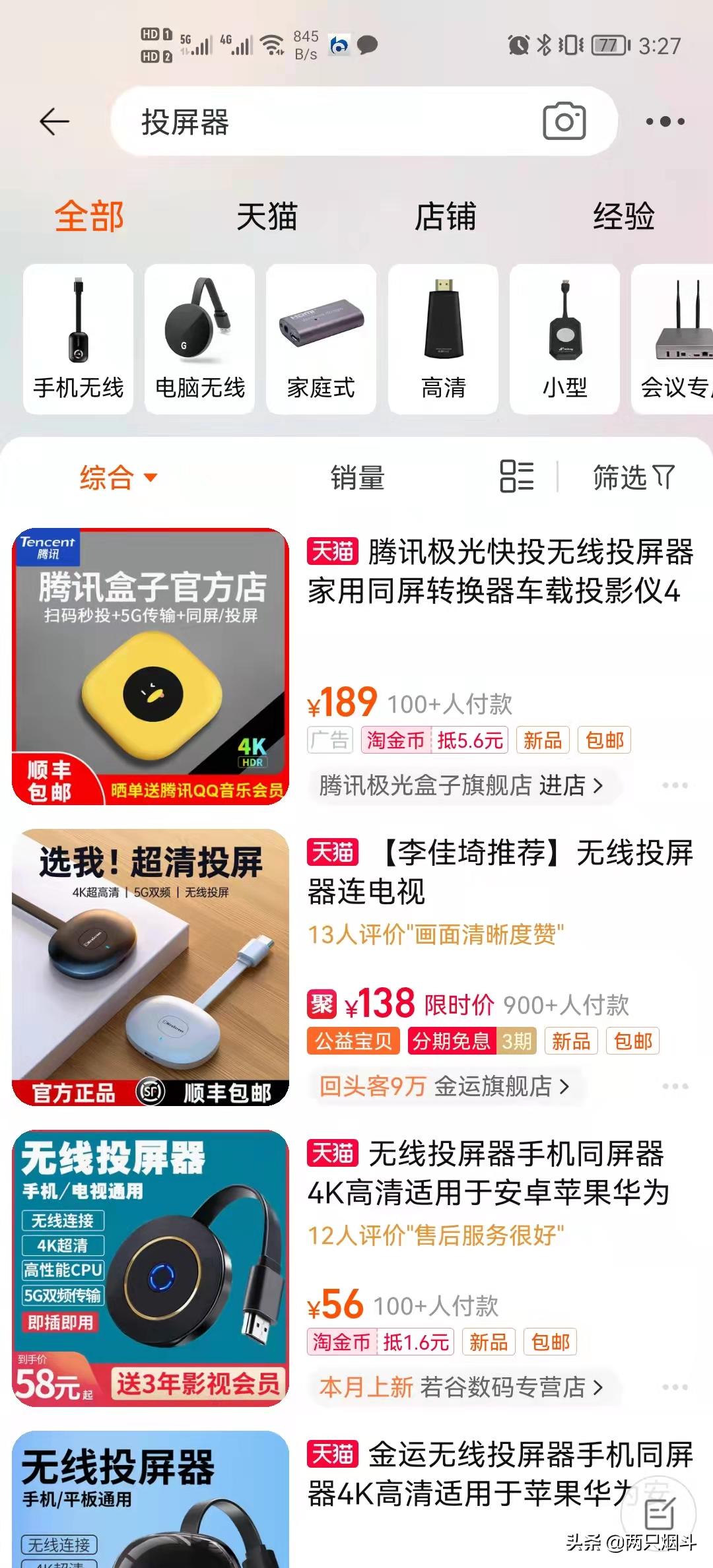Sort results by 销量
713x1568 pixels.
point(356,479)
